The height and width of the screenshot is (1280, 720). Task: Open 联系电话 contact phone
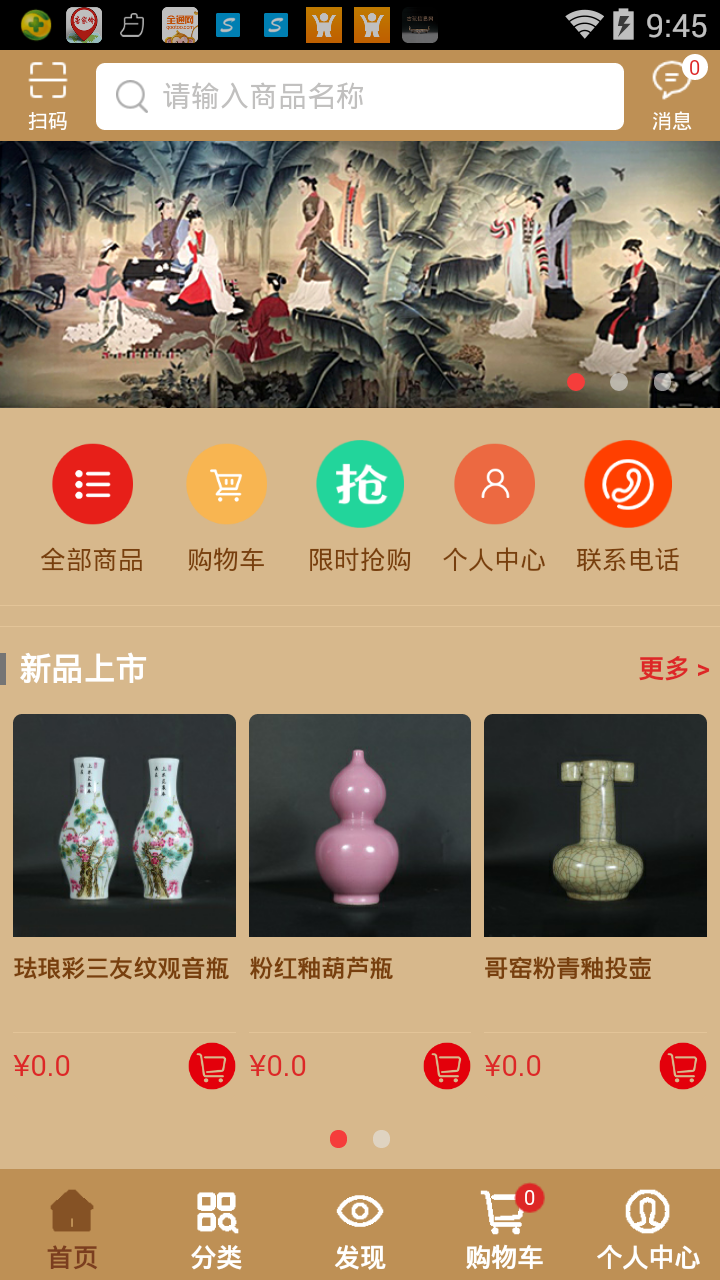(628, 485)
